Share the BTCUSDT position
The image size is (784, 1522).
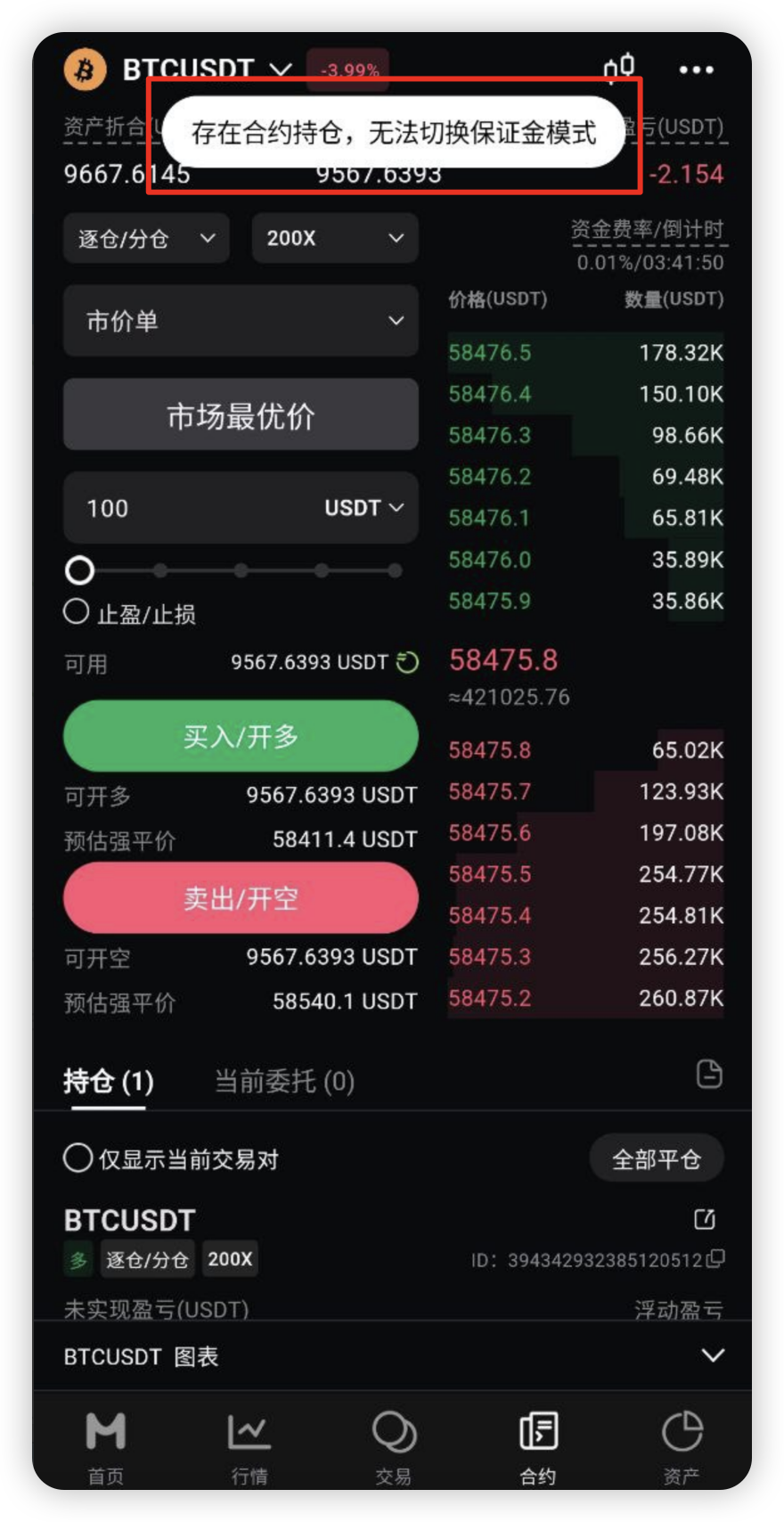pyautogui.click(x=705, y=1219)
